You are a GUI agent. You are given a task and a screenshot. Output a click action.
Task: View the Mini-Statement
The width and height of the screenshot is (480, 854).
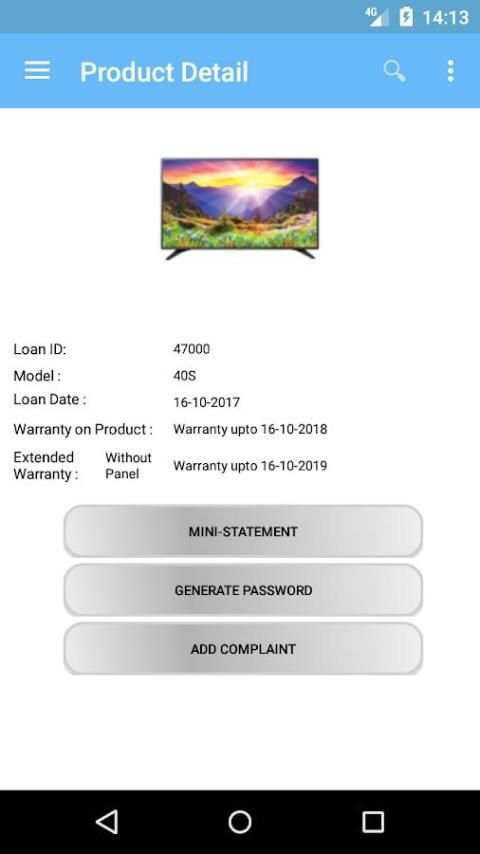pos(243,531)
